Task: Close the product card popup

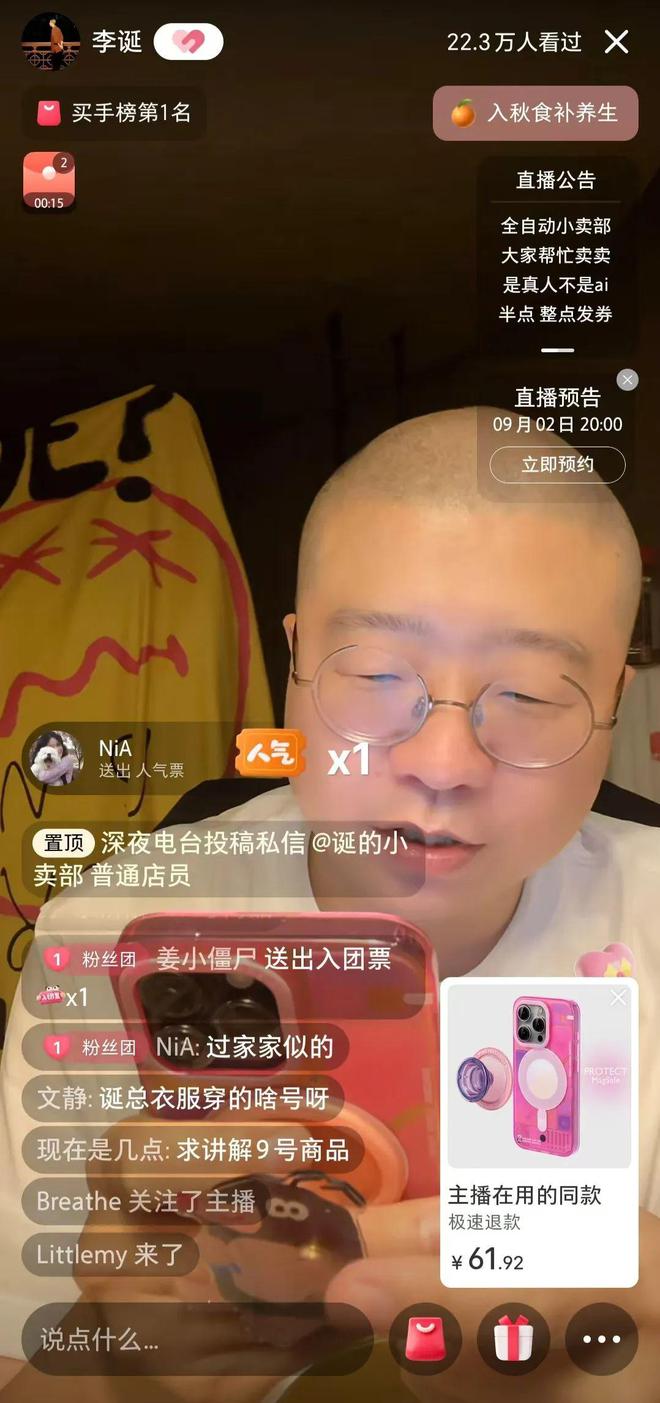Action: coord(619,998)
